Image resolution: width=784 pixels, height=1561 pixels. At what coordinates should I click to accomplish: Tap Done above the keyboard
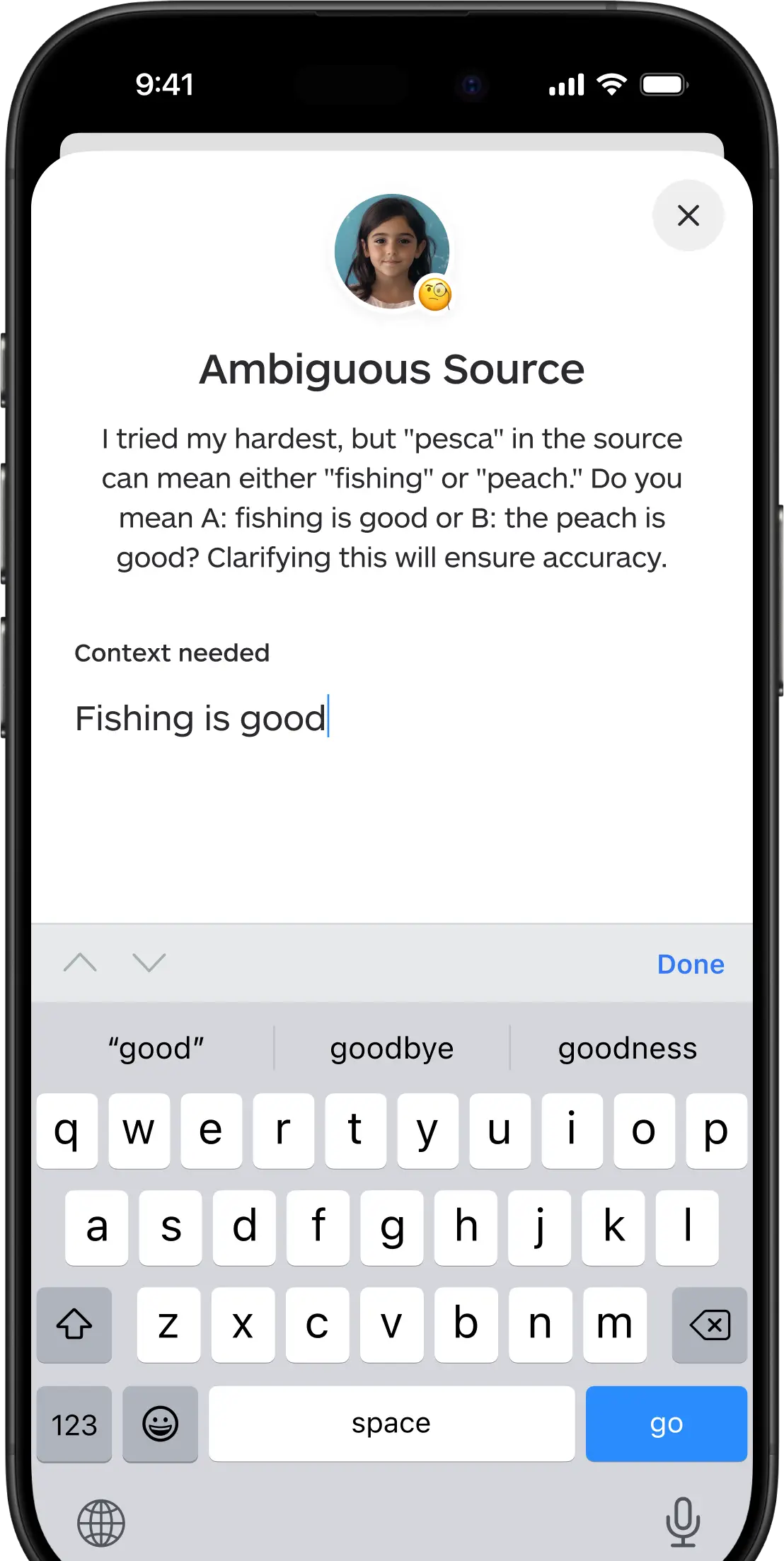[690, 964]
